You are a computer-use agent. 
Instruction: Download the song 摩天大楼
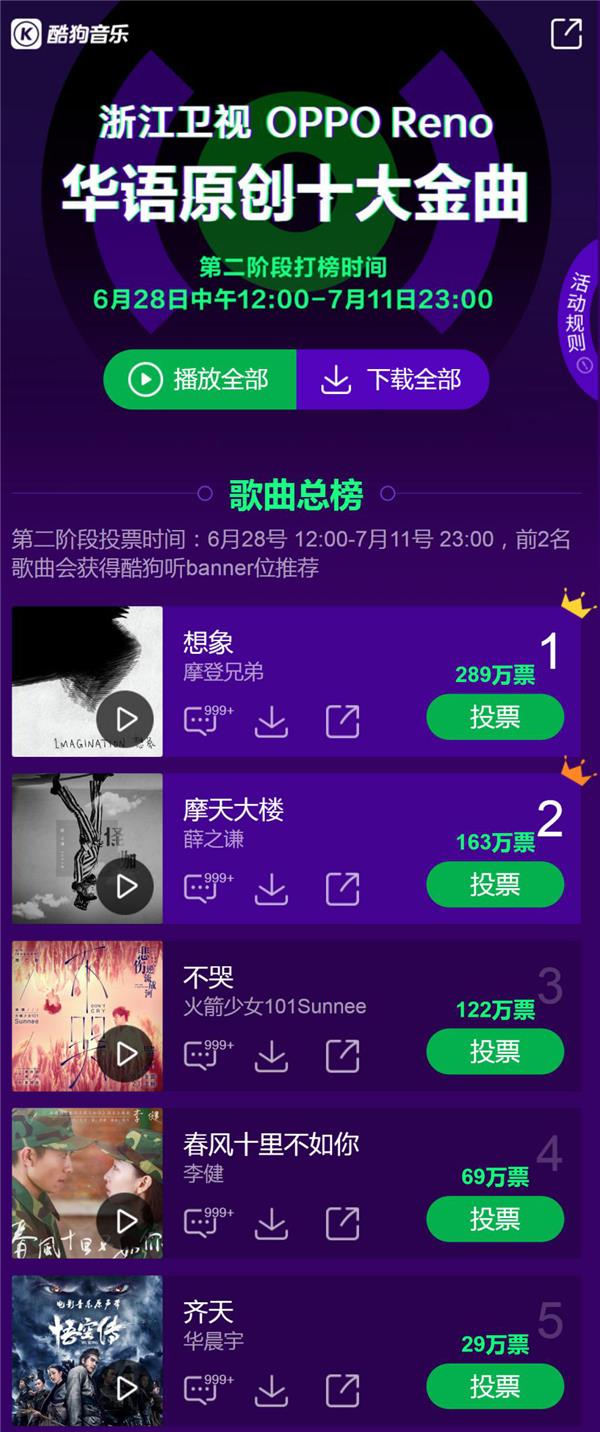[271, 887]
